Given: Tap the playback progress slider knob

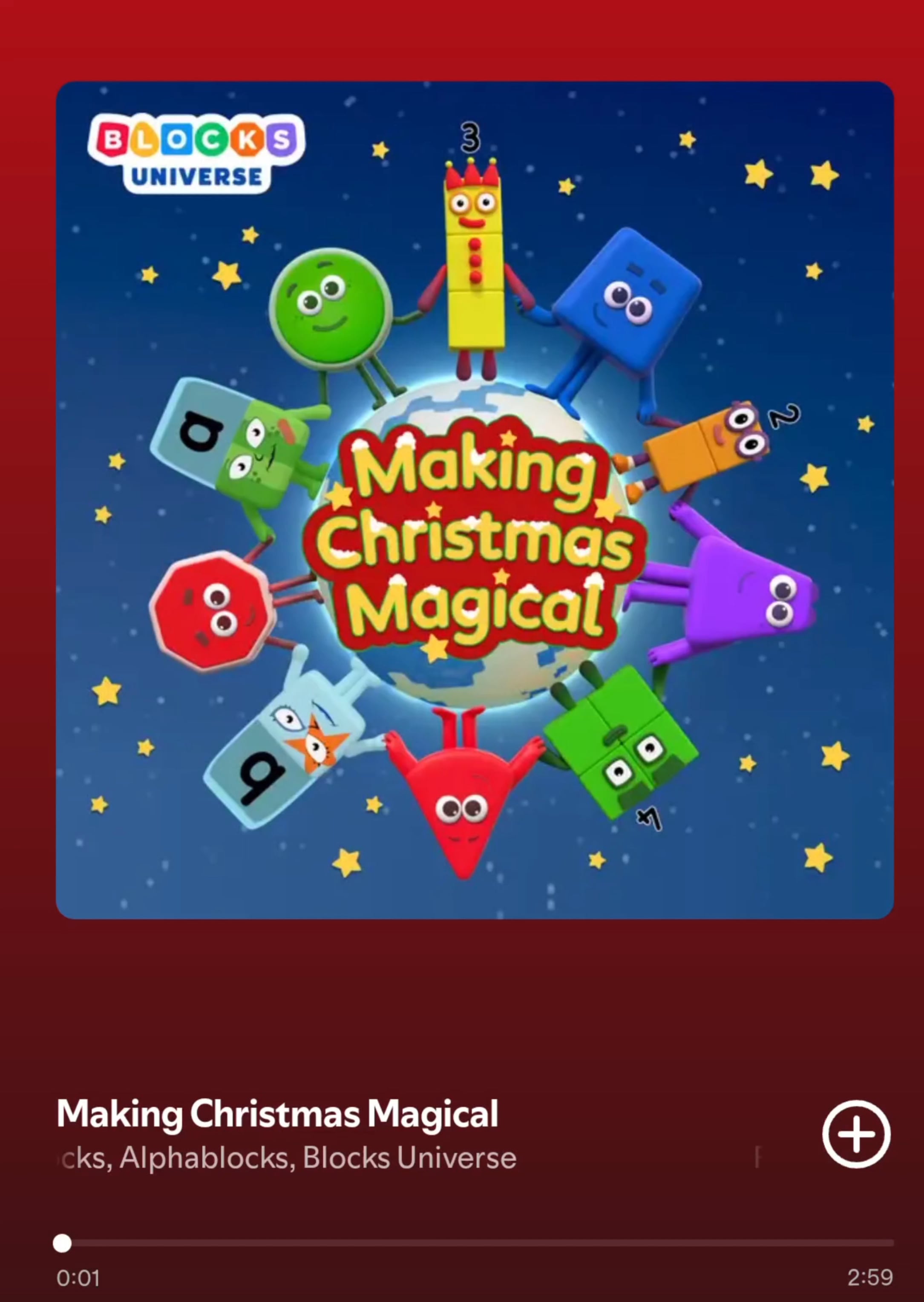Looking at the screenshot, I should 63,1243.
